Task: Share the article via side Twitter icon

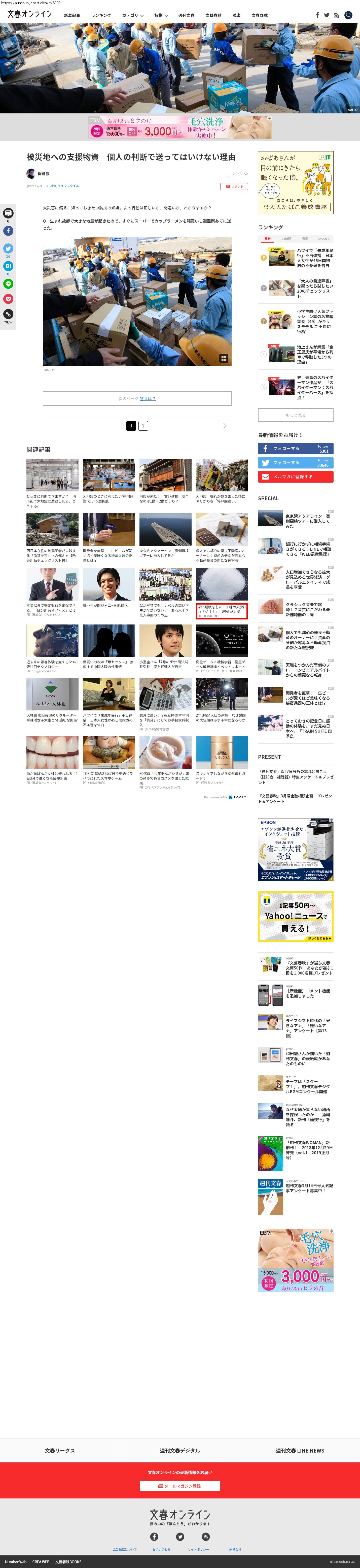Action: click(8, 248)
